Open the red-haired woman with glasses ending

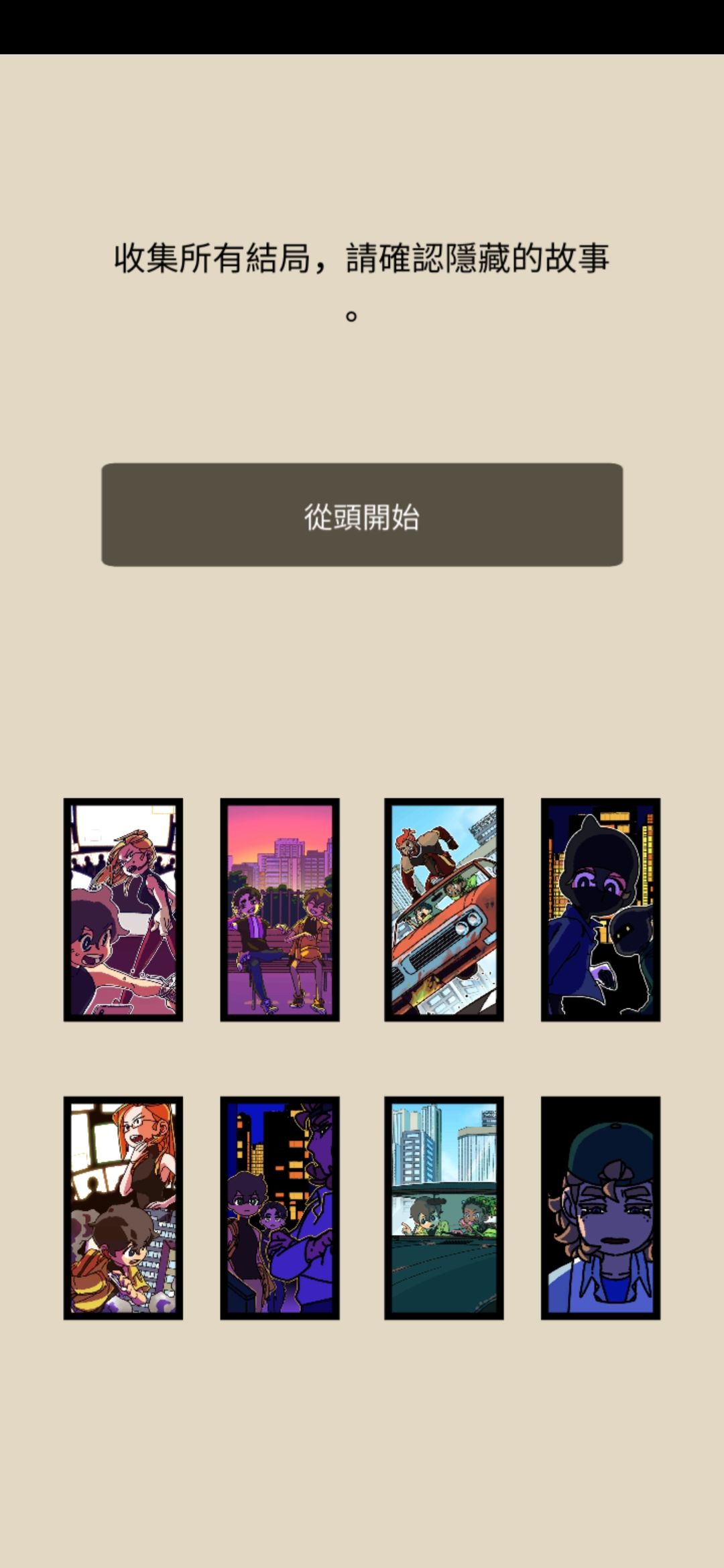(x=123, y=1208)
